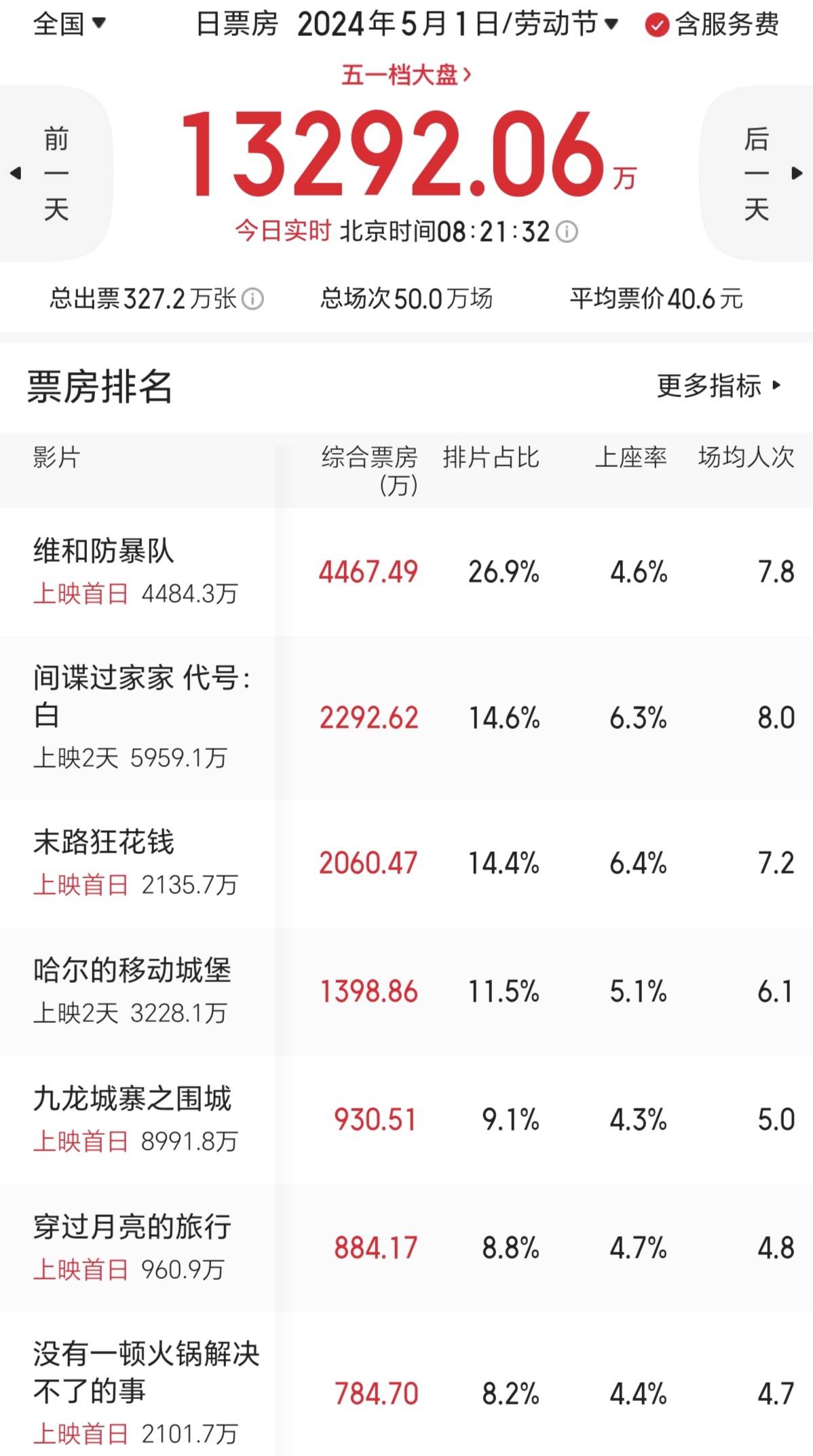Expand 更多指标 options
The width and height of the screenshot is (813, 1456).
pyautogui.click(x=718, y=386)
